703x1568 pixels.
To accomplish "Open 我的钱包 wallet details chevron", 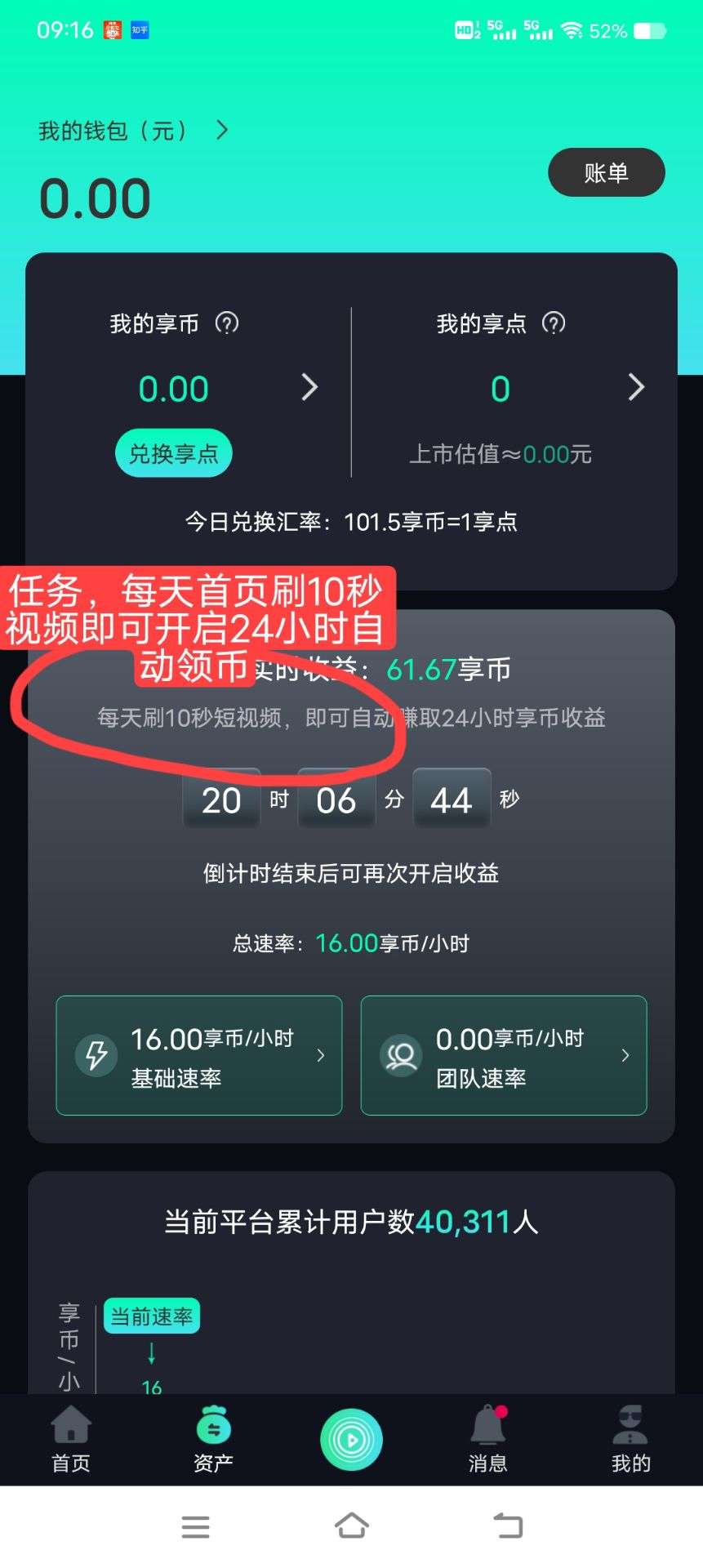I will [x=222, y=130].
